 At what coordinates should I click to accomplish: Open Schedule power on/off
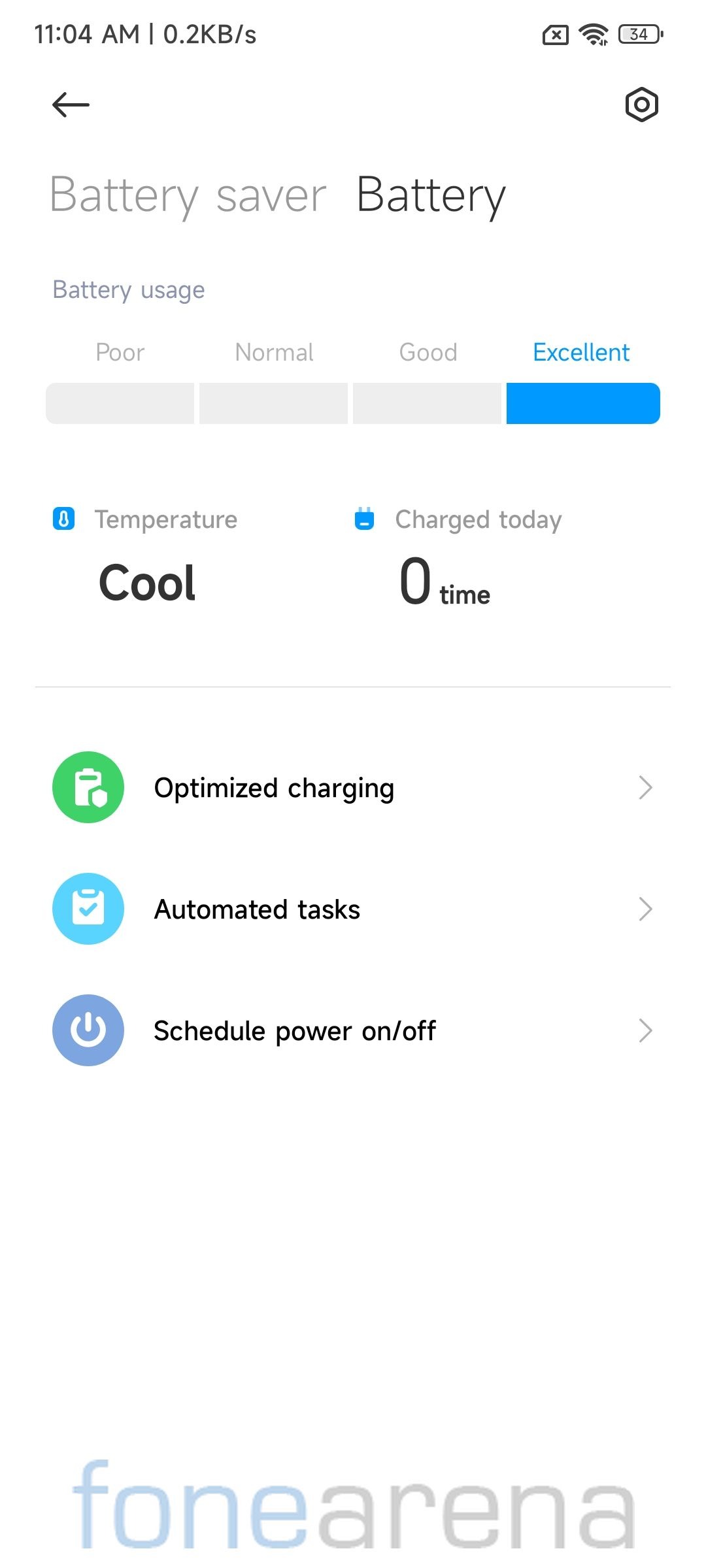(353, 1030)
